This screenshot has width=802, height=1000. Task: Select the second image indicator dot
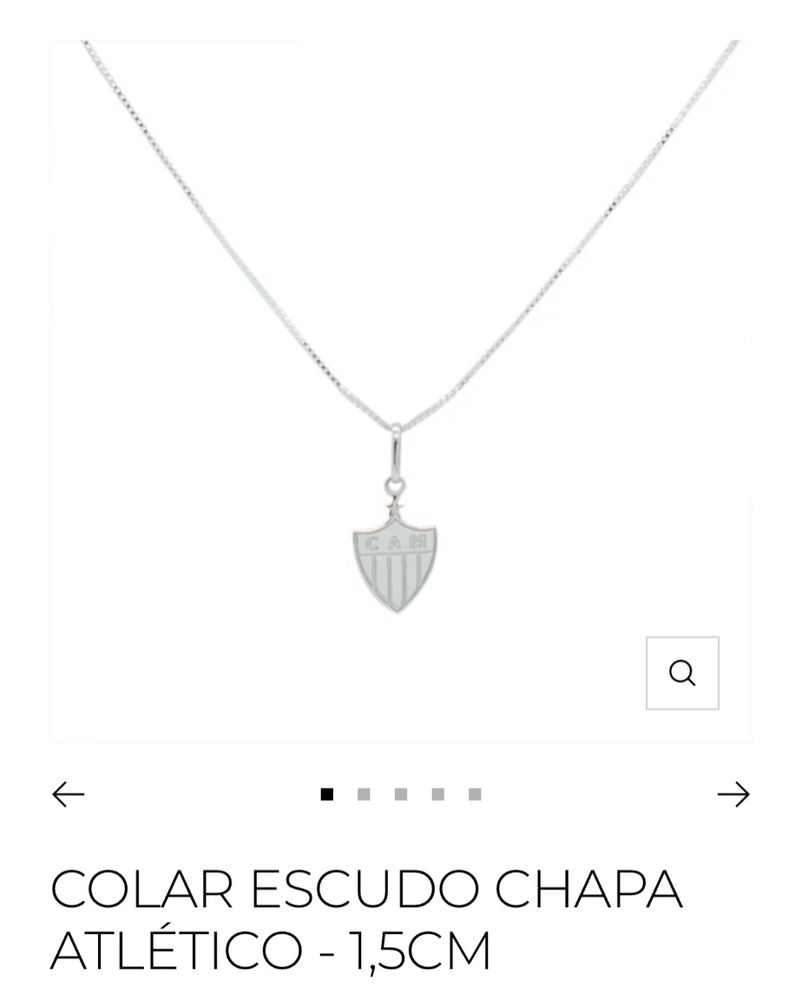364,795
